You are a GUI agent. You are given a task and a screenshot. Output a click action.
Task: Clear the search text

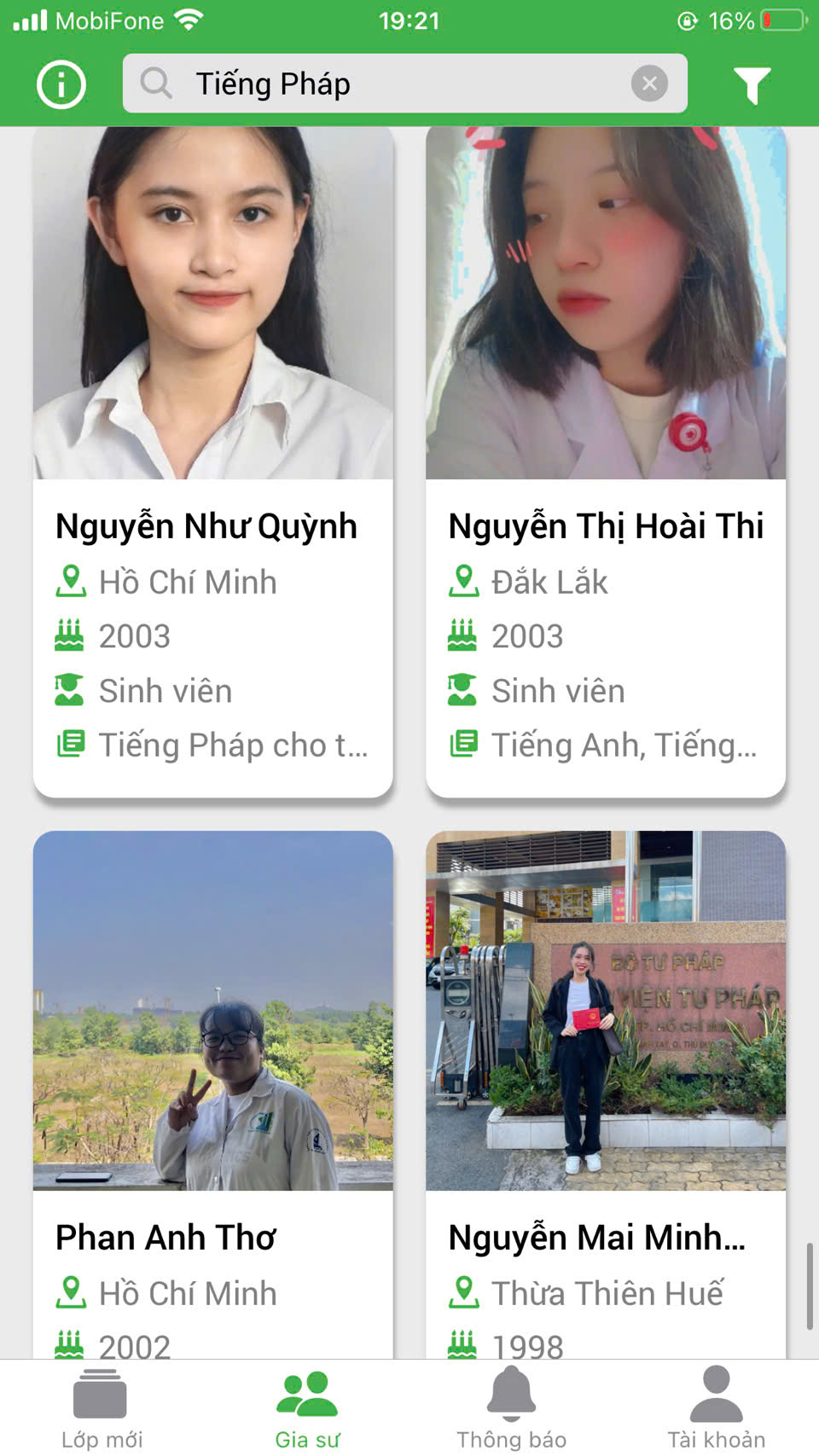click(x=649, y=84)
